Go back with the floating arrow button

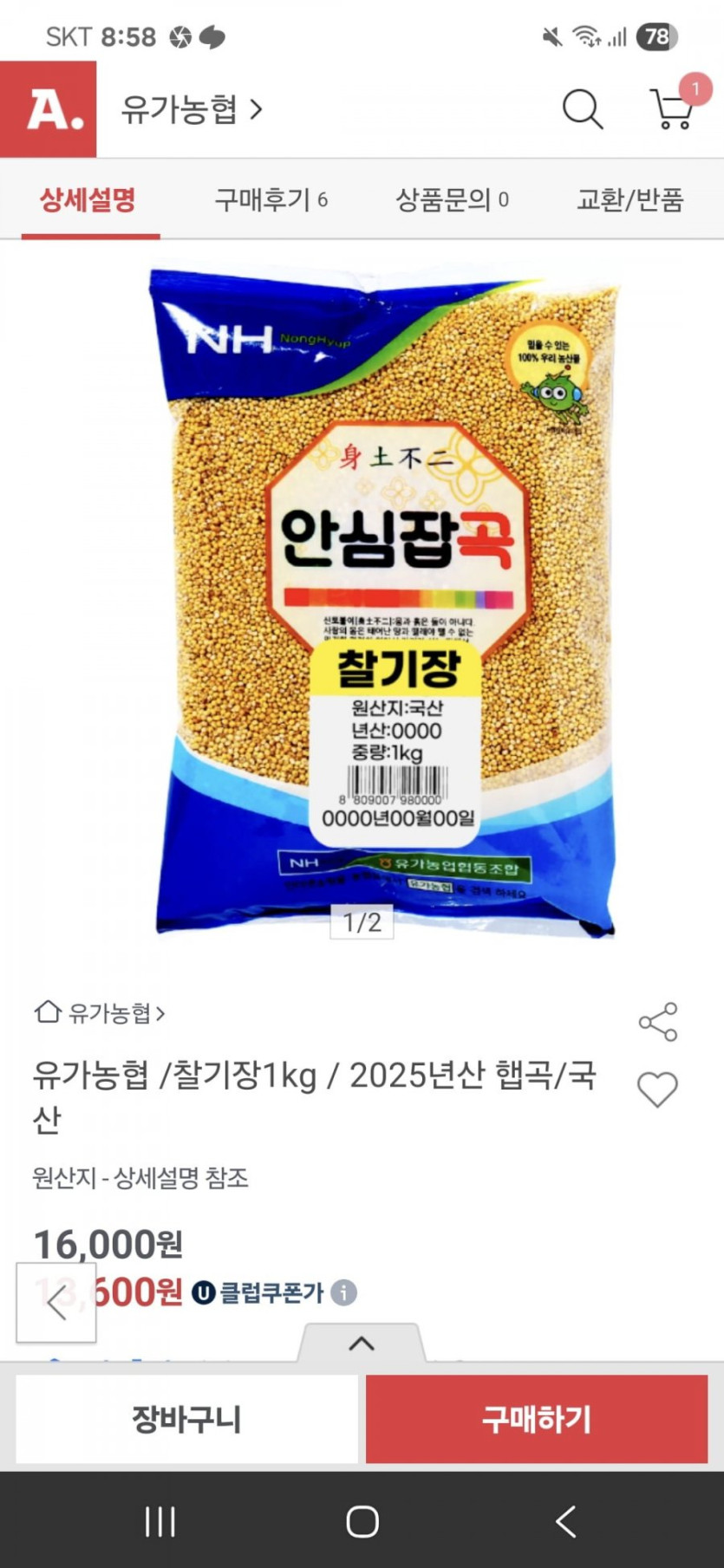coord(56,1303)
